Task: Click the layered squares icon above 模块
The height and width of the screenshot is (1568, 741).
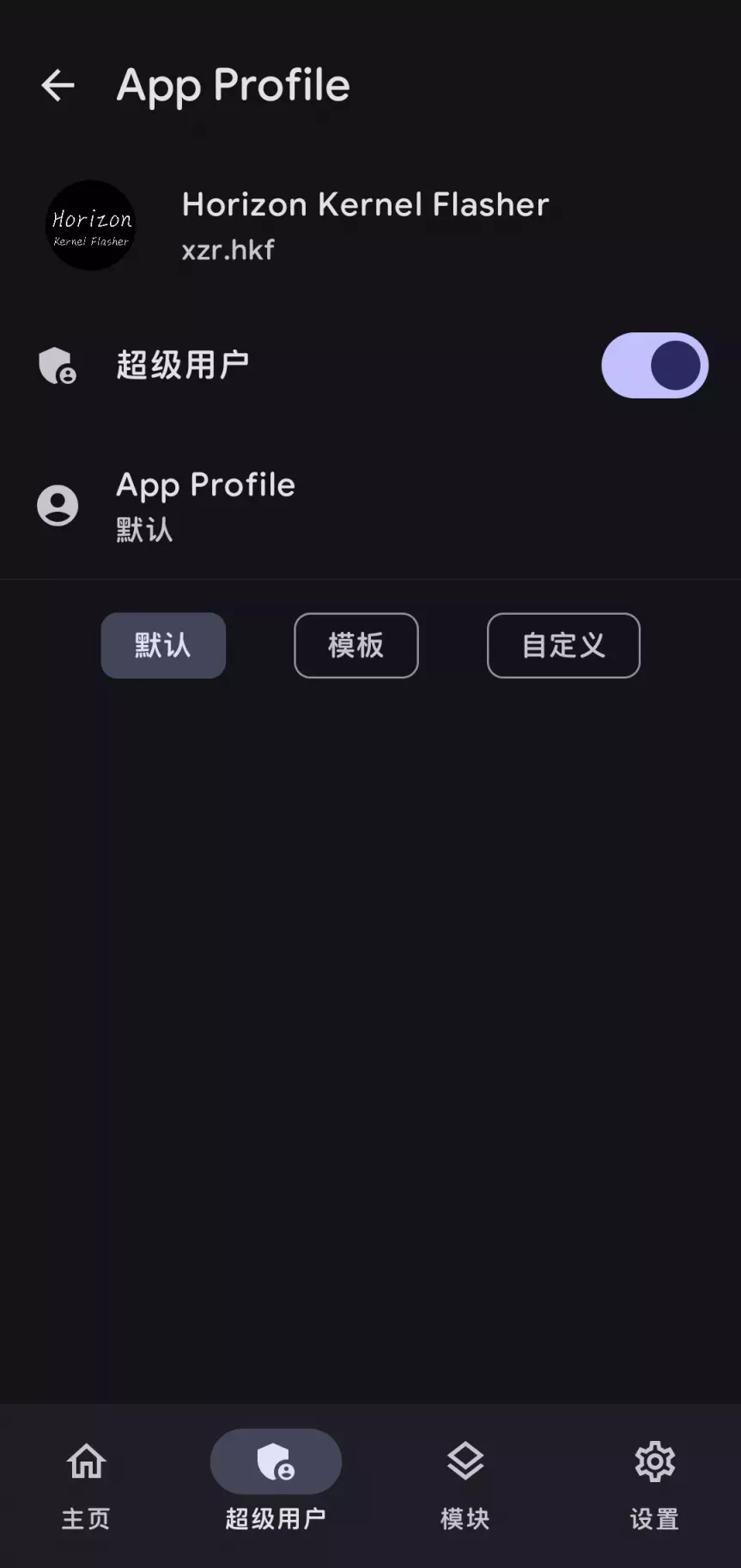Action: coord(463,1461)
